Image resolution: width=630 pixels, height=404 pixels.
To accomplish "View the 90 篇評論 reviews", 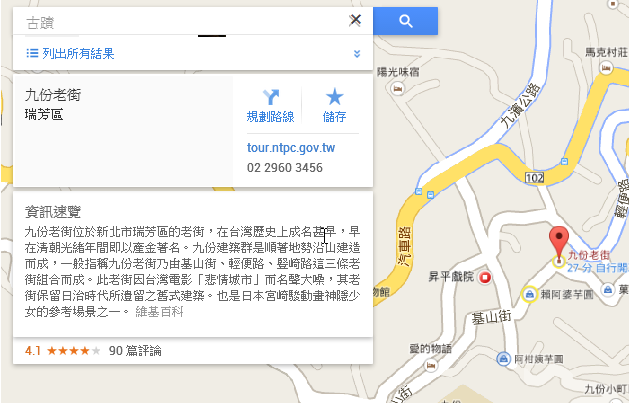I will click(x=135, y=351).
